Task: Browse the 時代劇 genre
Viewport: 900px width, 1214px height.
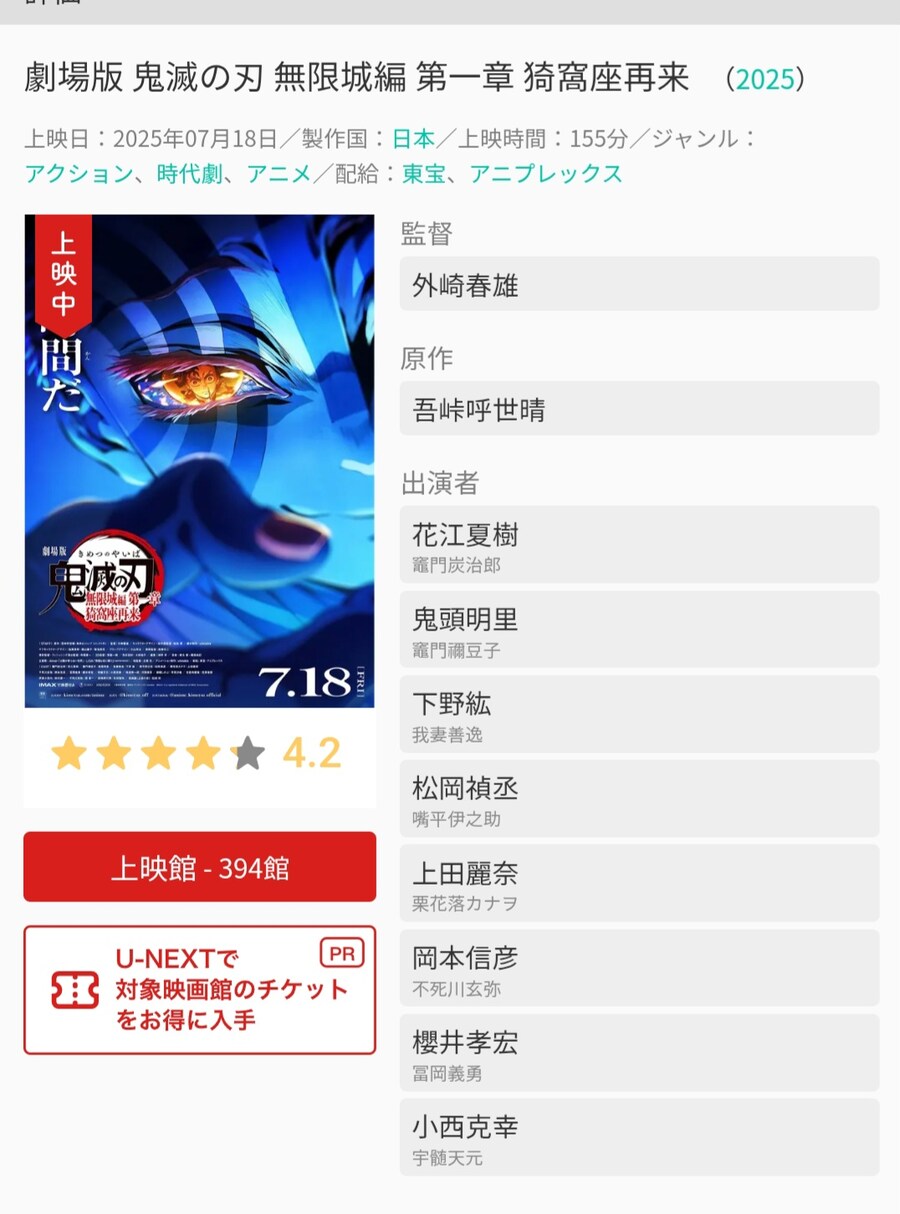Action: [x=190, y=174]
